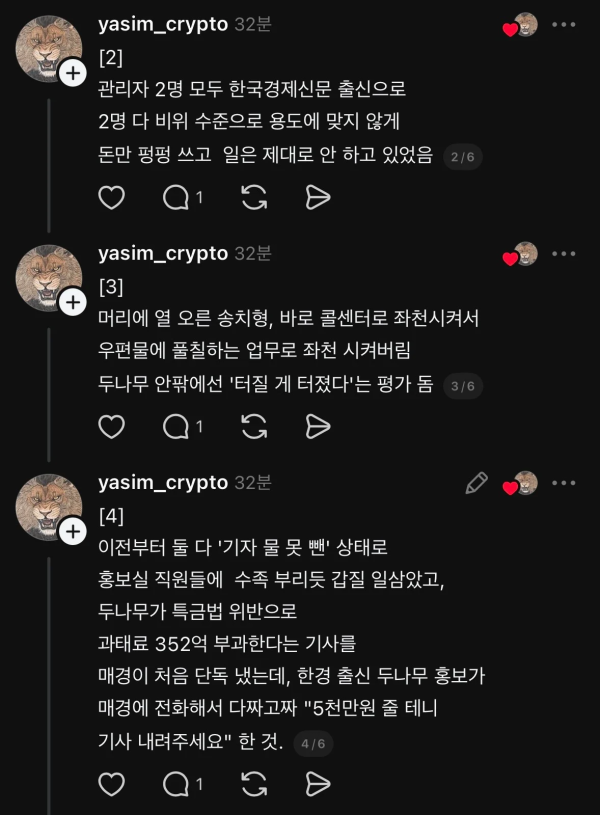Screen dimensions: 600x815
Task: Open overflow menu on post [2]
Action: (x=564, y=25)
